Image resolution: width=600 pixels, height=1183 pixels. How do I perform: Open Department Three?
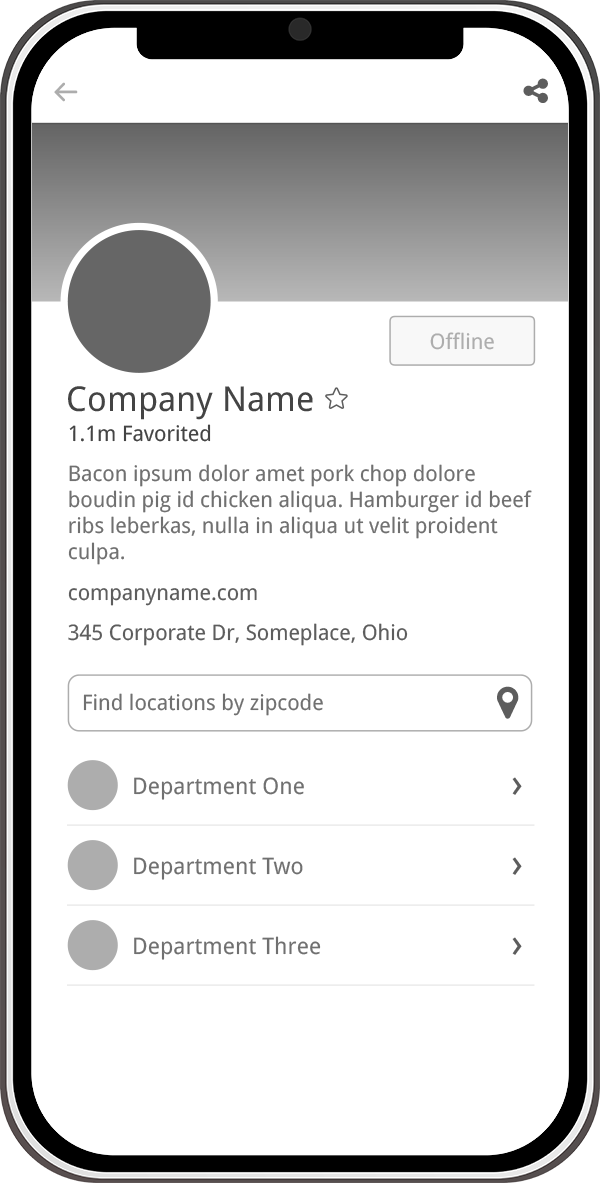click(x=300, y=946)
